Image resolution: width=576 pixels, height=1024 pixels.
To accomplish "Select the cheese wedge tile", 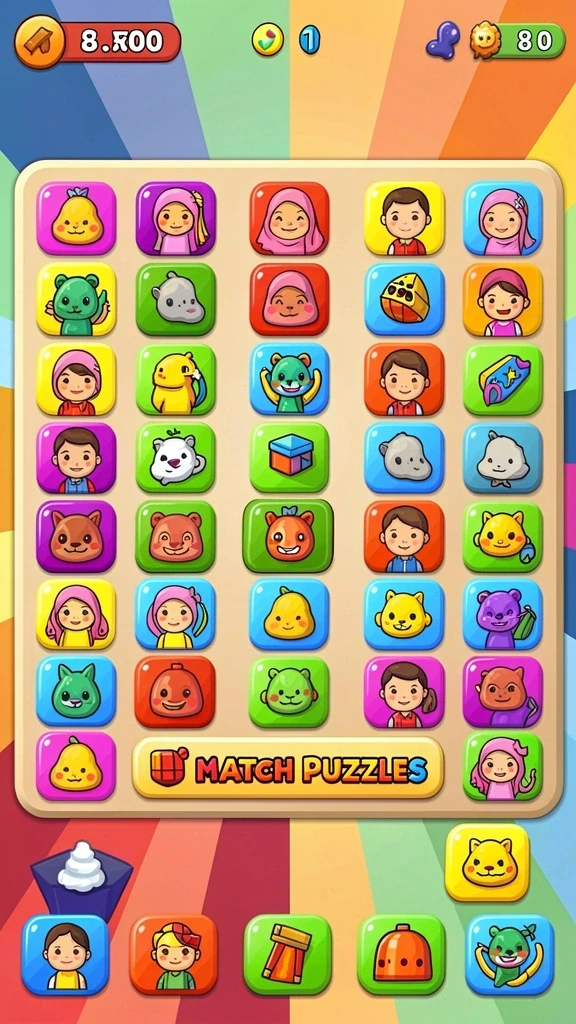I will pos(404,299).
